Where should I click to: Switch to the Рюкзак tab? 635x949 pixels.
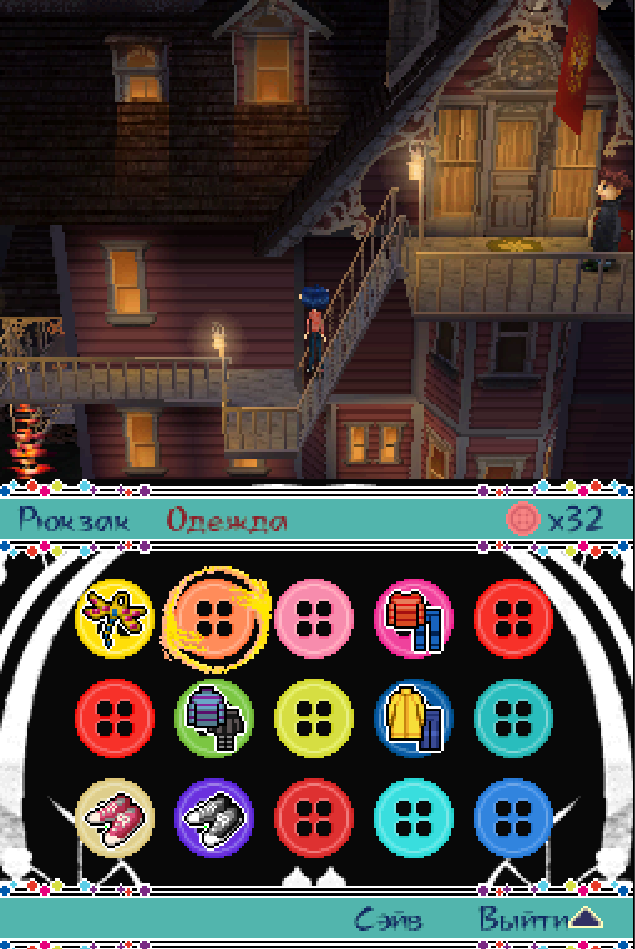click(73, 520)
